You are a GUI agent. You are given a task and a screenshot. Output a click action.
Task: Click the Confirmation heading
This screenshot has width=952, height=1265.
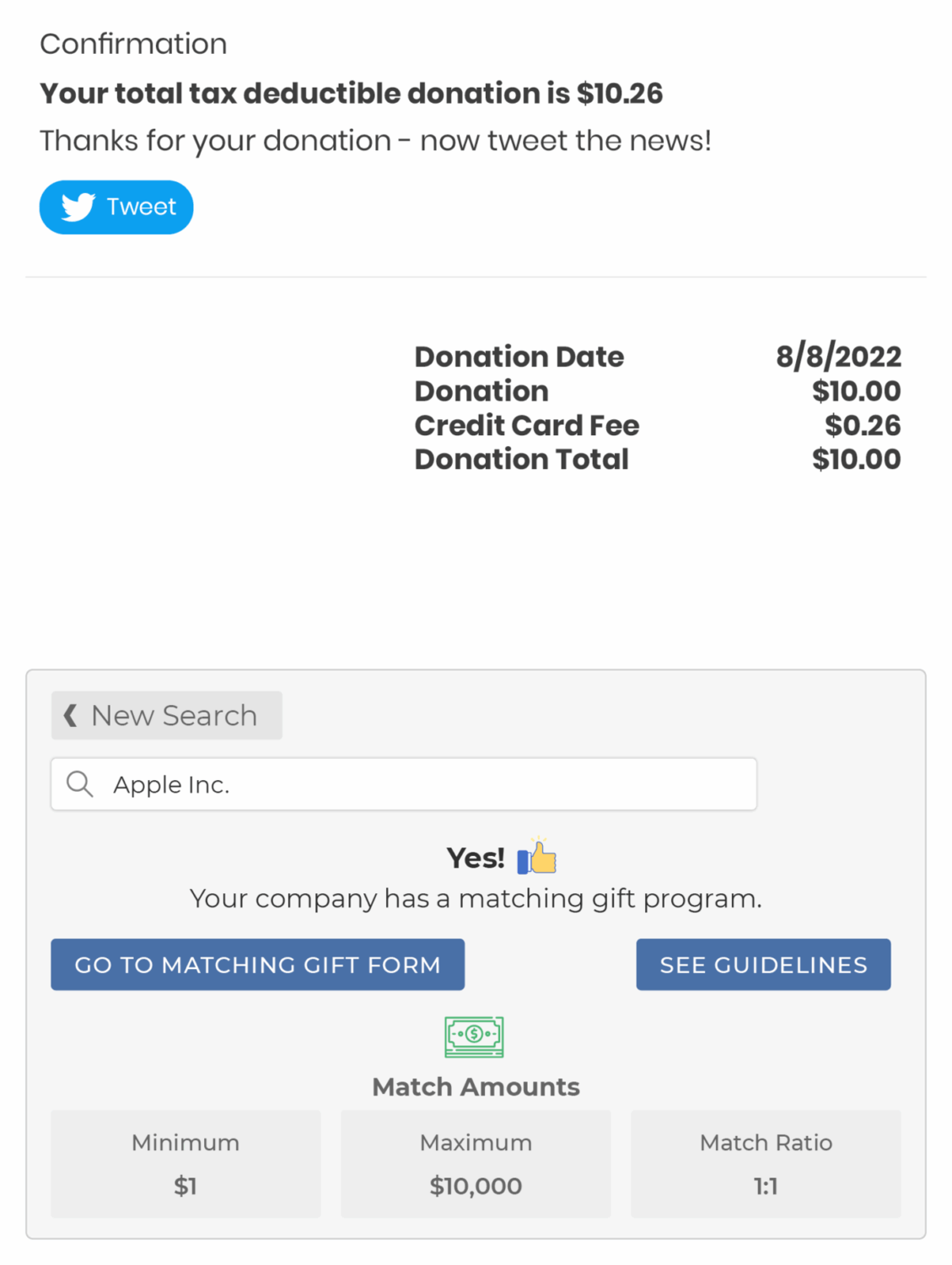[133, 43]
